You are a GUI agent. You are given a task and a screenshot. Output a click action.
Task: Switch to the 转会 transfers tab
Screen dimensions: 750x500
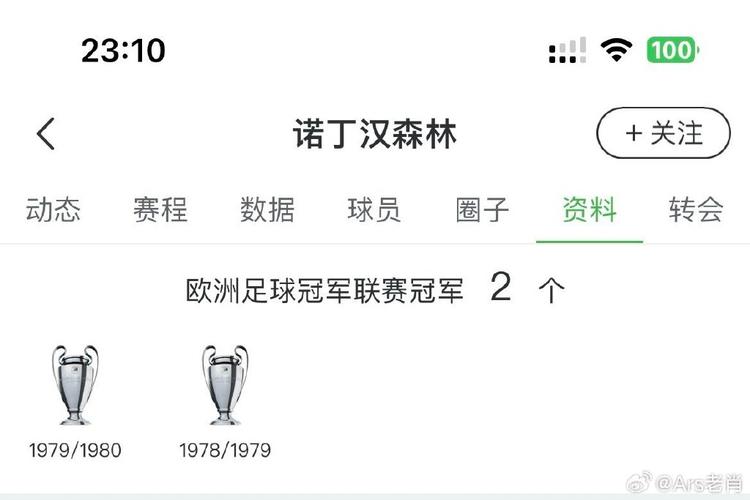(696, 210)
